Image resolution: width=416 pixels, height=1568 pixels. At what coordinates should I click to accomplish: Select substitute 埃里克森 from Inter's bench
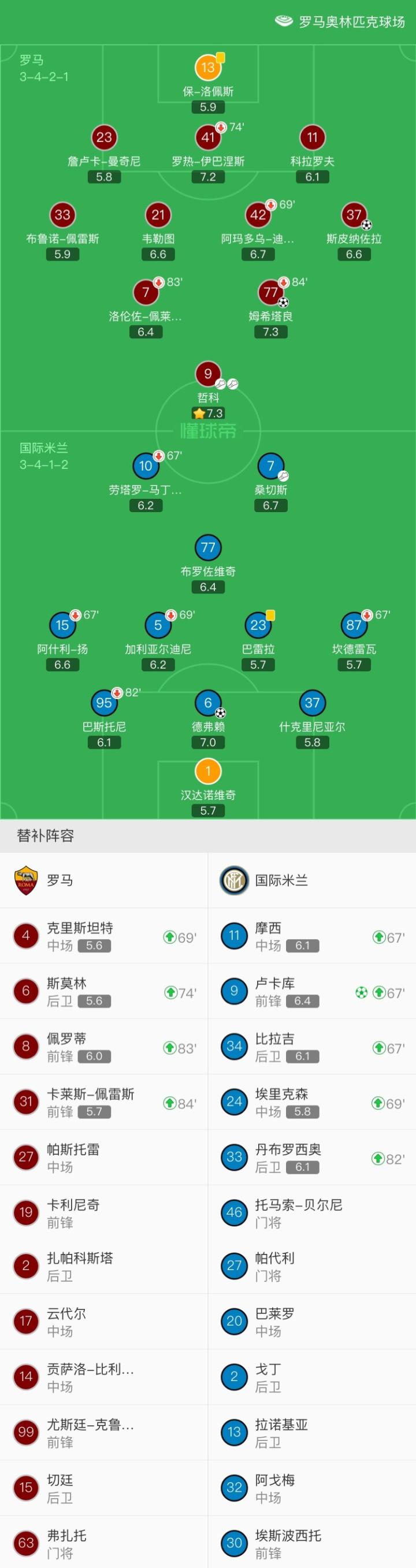[x=312, y=1102]
